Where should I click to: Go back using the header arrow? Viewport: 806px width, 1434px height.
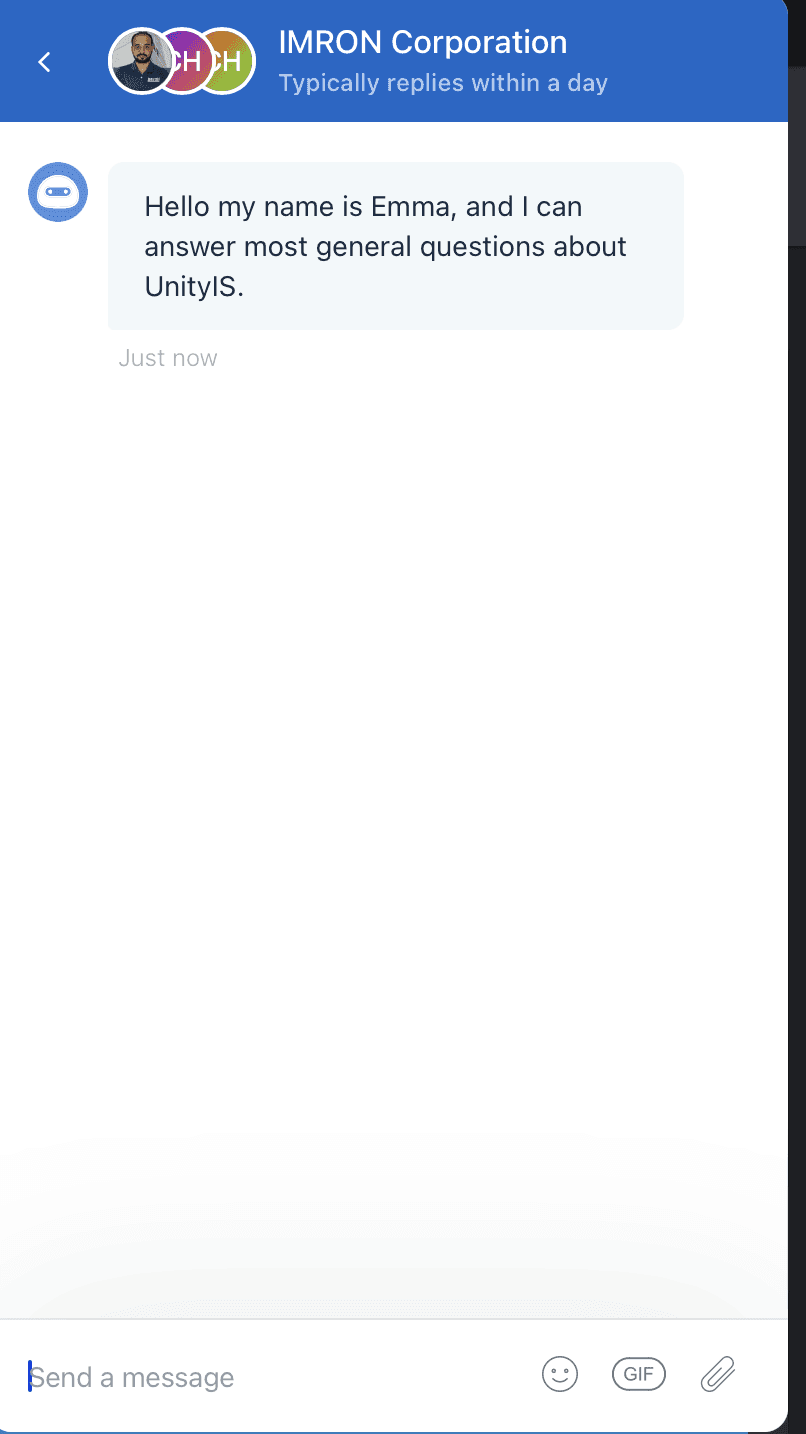44,62
